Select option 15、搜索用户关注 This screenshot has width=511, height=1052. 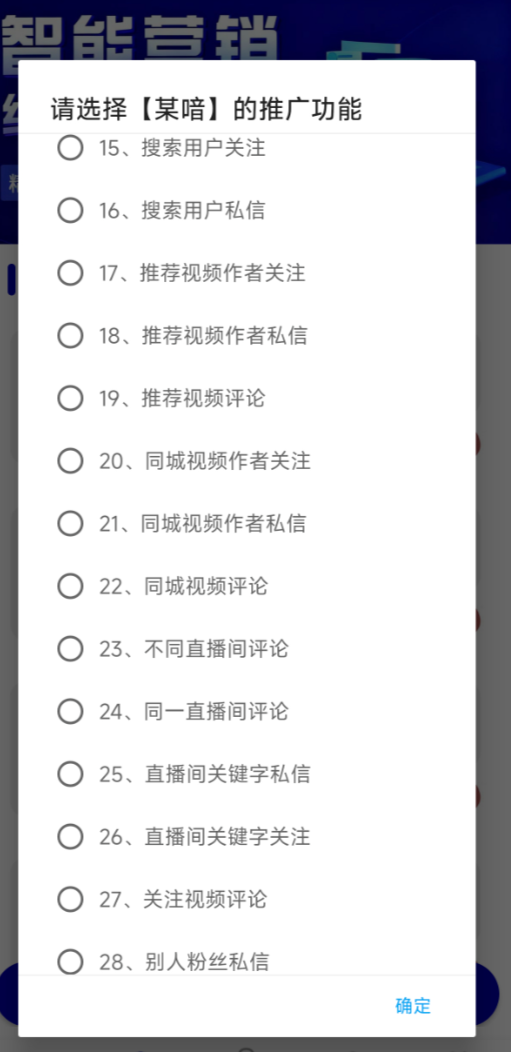[247, 148]
